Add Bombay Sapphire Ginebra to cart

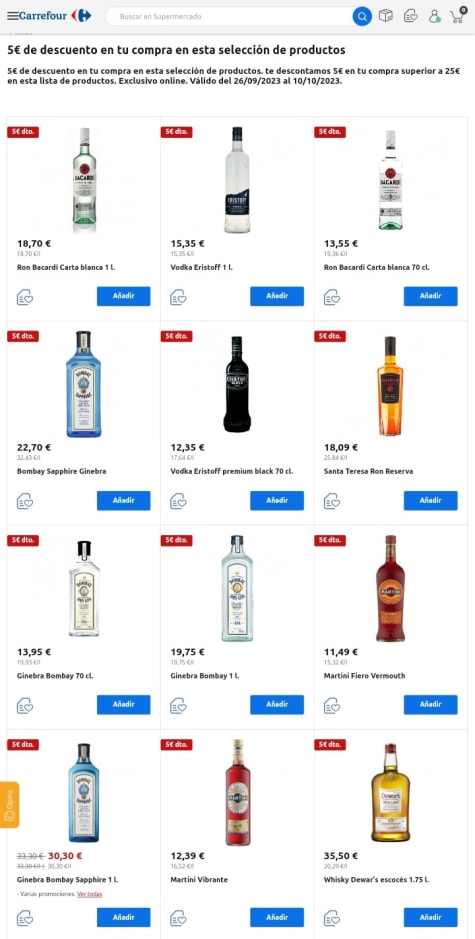point(123,500)
